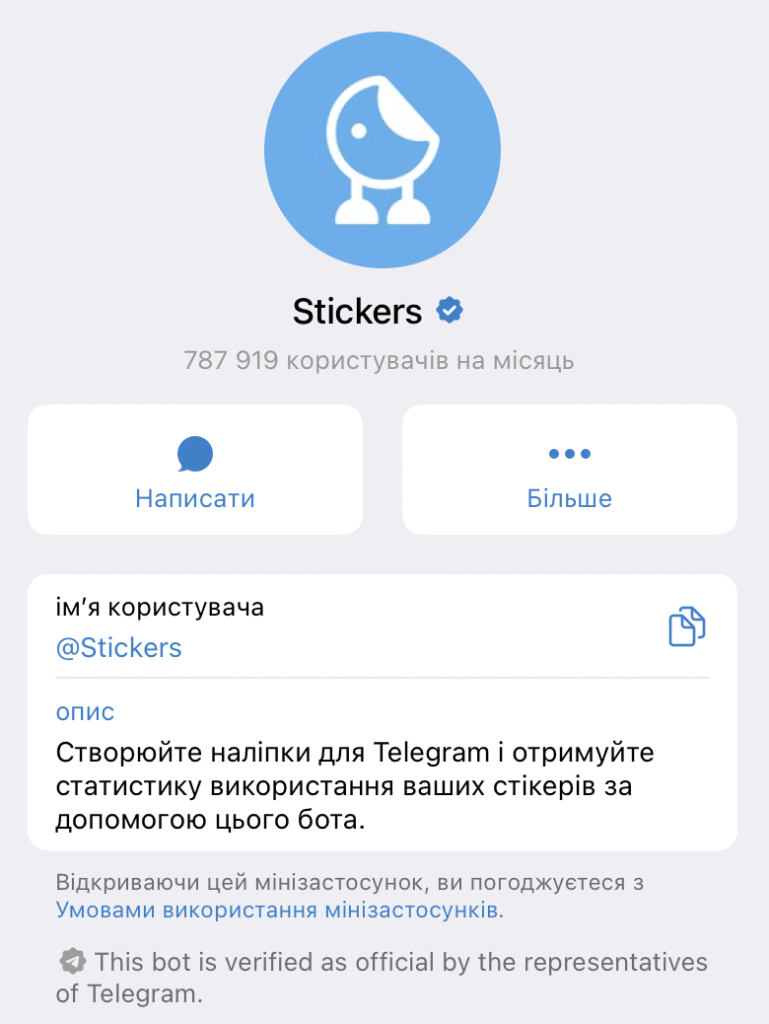This screenshot has height=1024, width=769.
Task: Open the @Stickers username link
Action: click(x=119, y=648)
